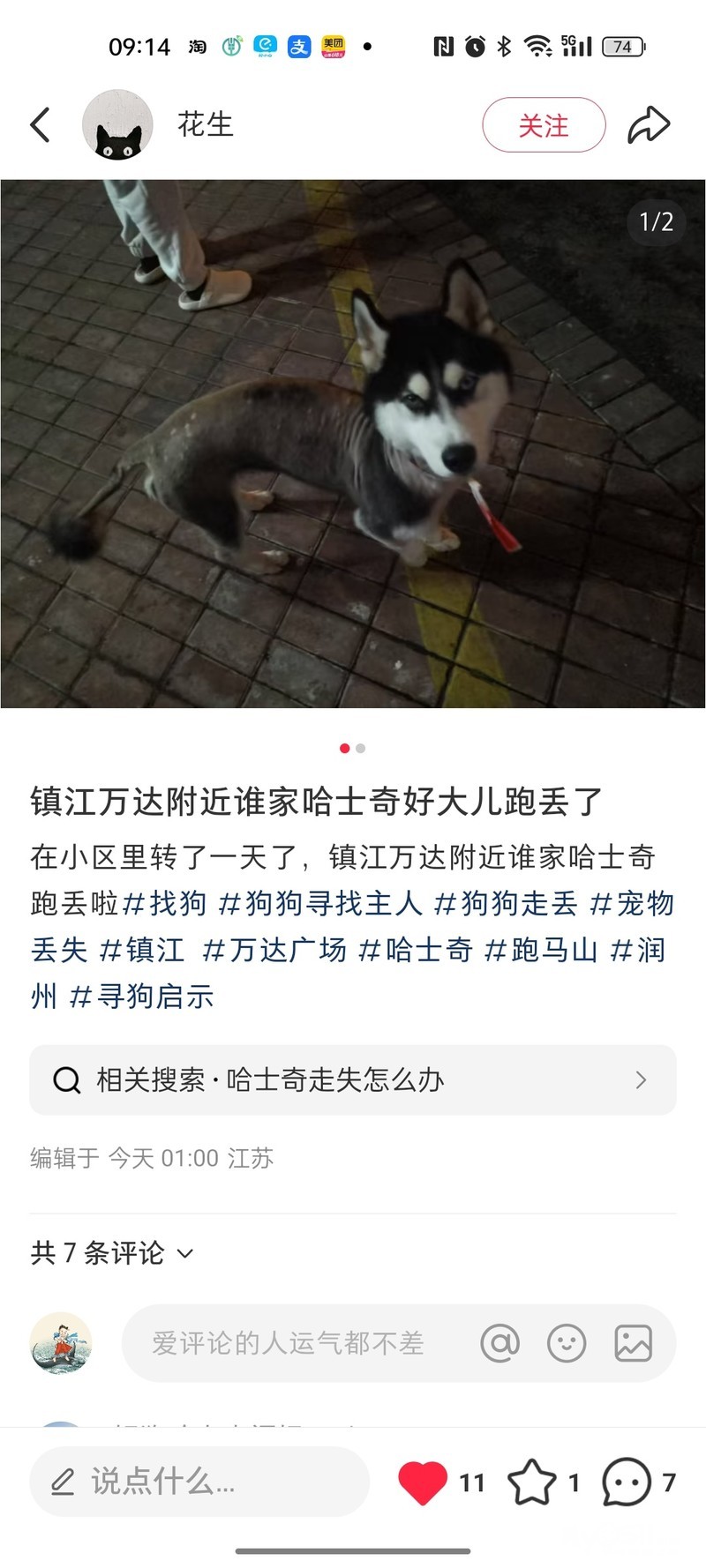Screen dimensions: 706x1568
Task: Open the #万达广场 hashtag
Action: point(274,950)
